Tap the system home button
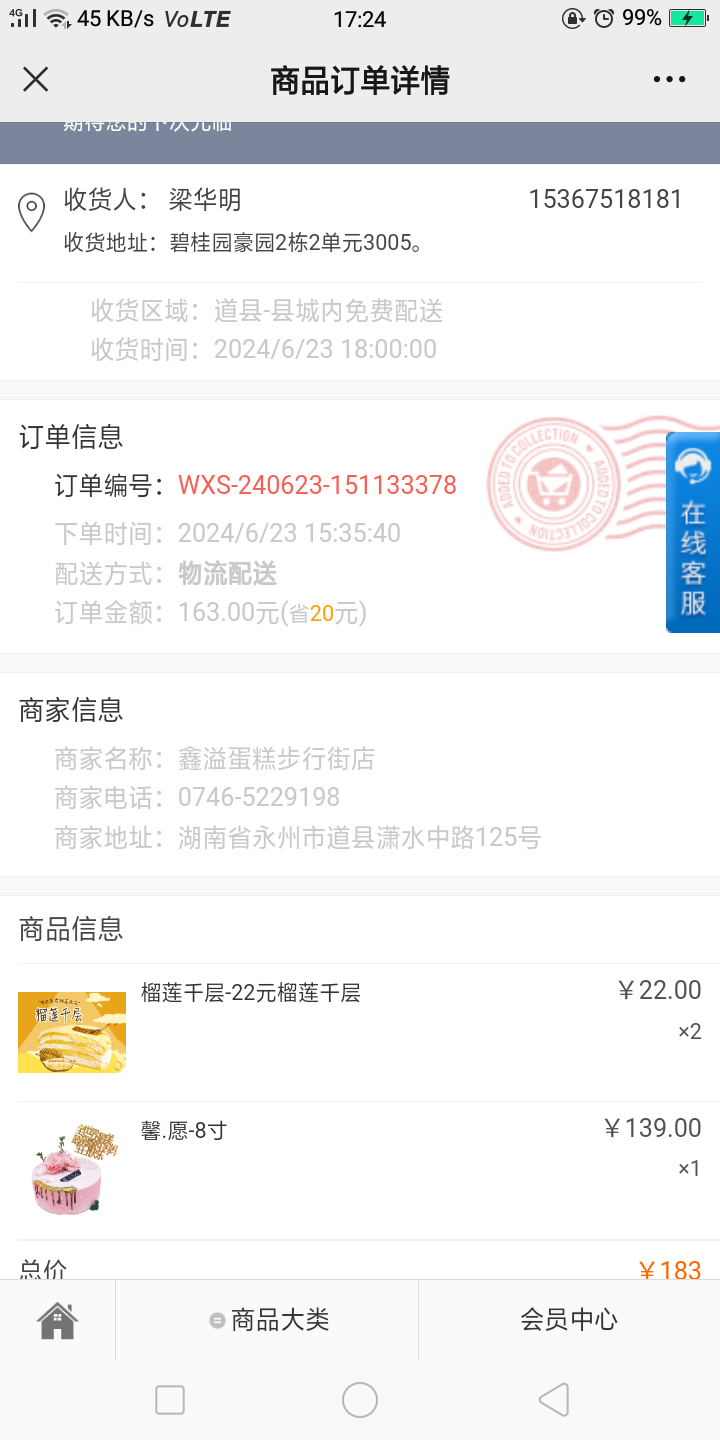 click(360, 1400)
